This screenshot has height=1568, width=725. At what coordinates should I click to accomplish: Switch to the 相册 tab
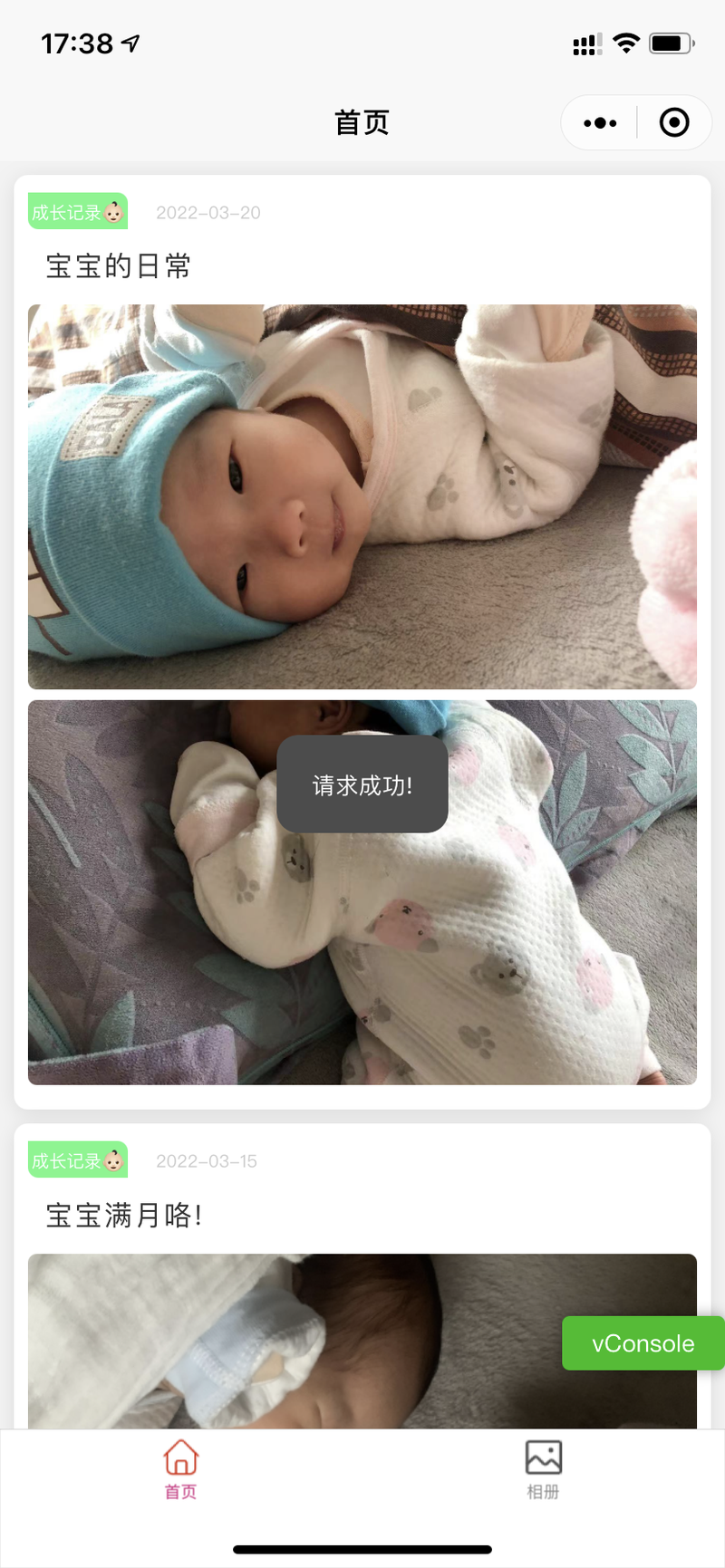[544, 1470]
